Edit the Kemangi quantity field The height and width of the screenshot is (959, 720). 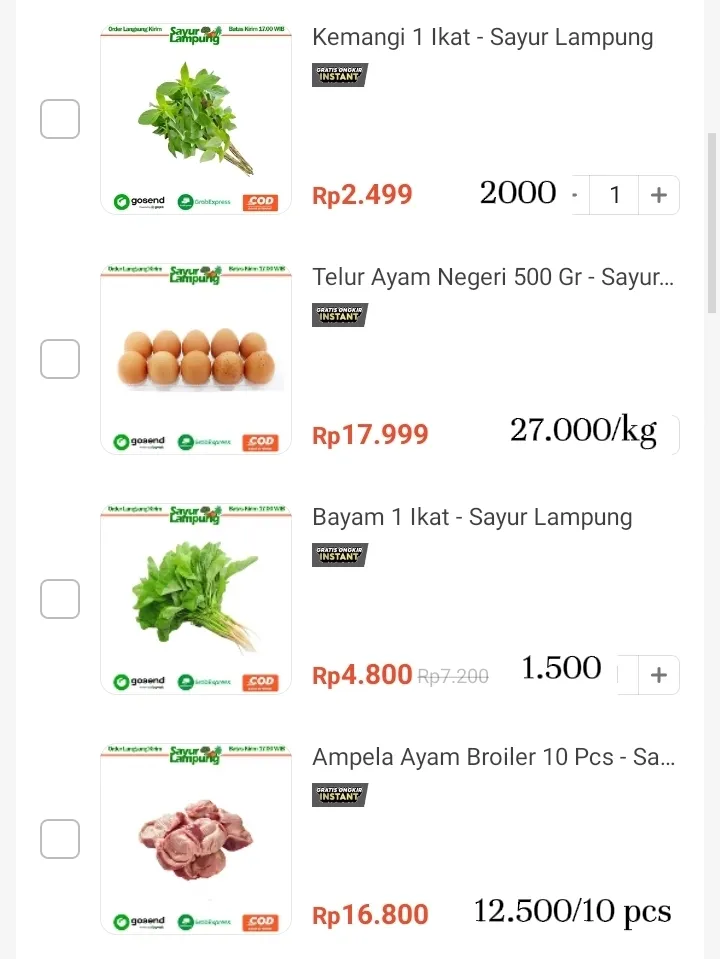(615, 195)
